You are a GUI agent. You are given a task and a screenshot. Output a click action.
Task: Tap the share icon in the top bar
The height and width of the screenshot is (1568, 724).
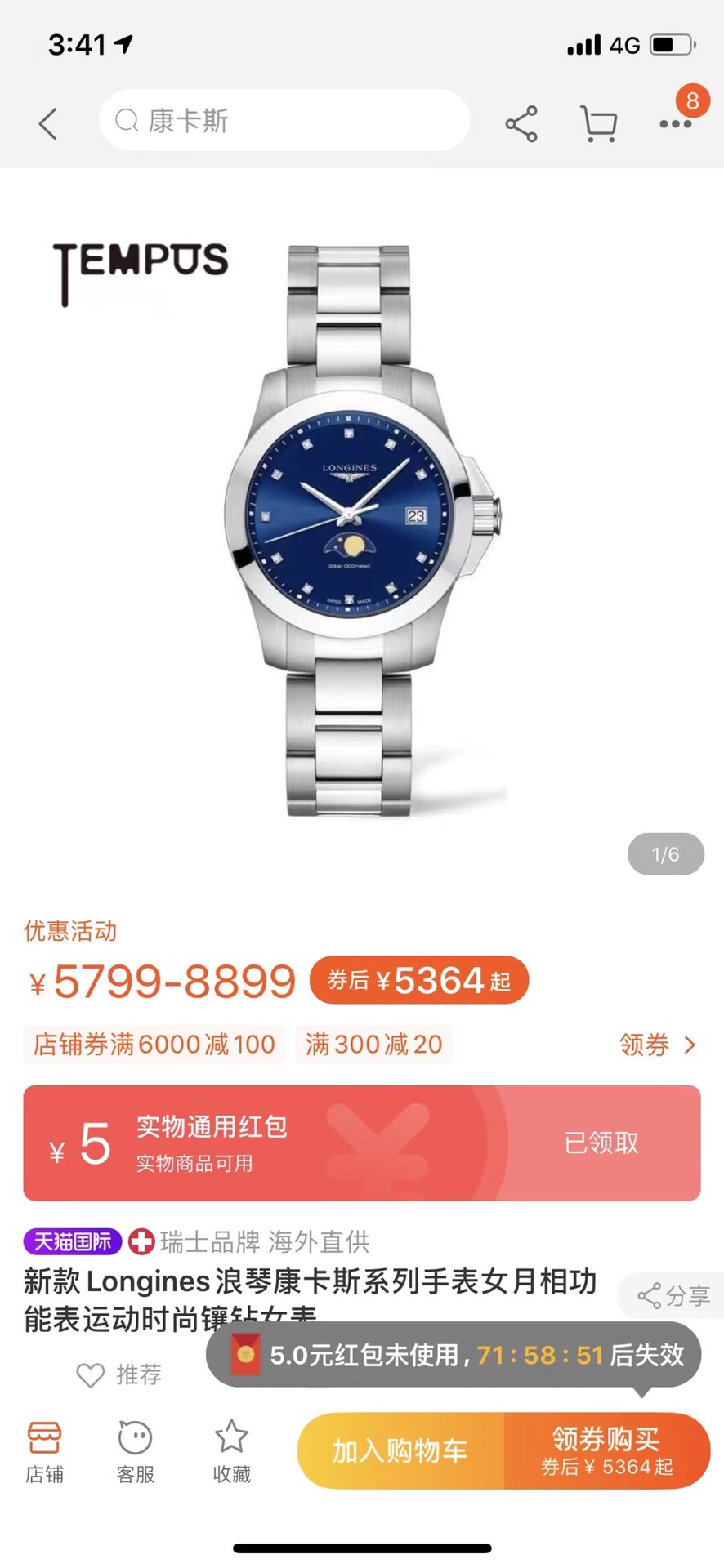521,122
